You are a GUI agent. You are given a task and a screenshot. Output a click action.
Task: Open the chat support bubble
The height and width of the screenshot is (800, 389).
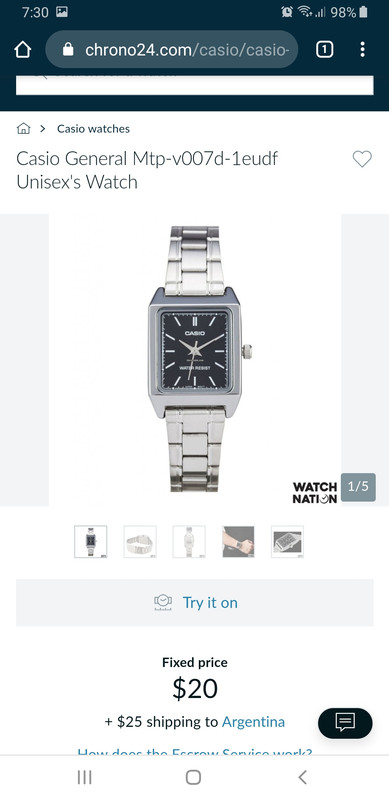(x=345, y=723)
